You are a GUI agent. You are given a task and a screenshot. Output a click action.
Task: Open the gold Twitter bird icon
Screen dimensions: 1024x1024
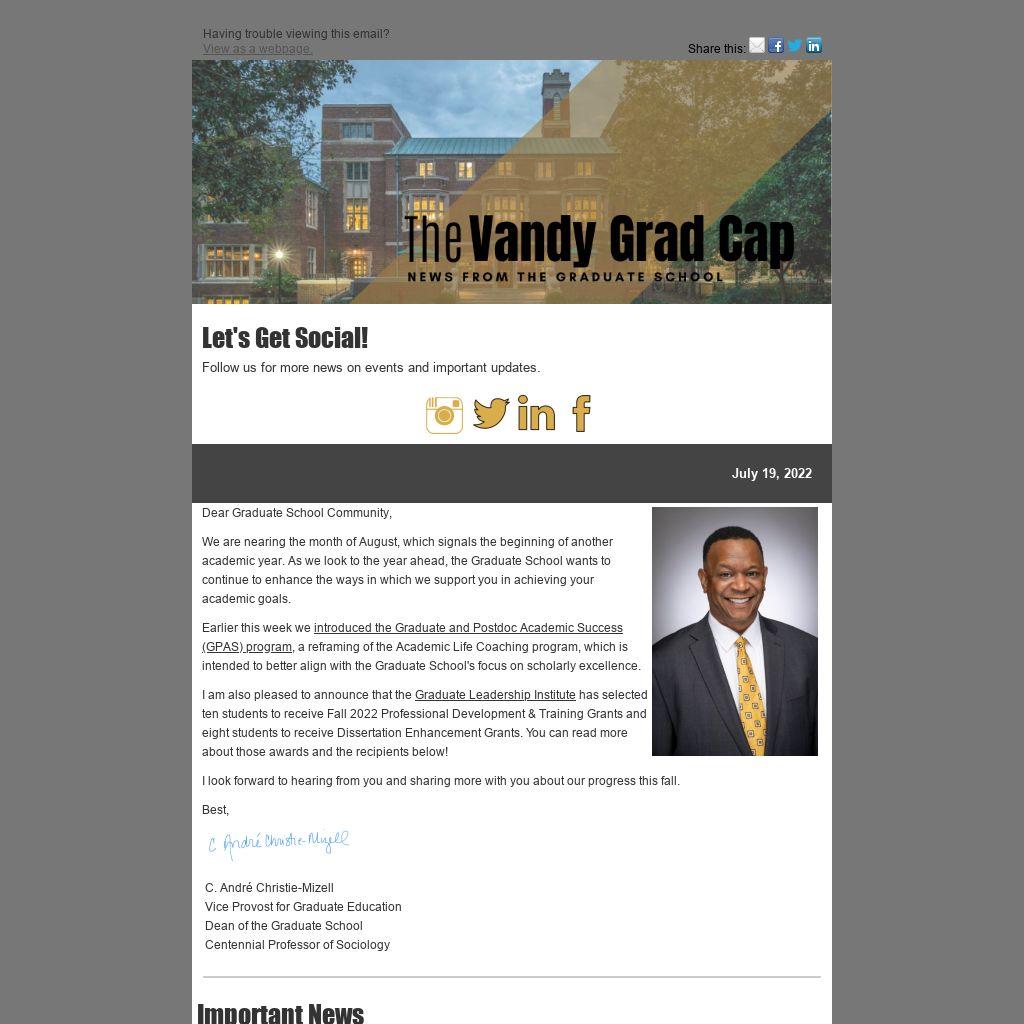pos(491,413)
